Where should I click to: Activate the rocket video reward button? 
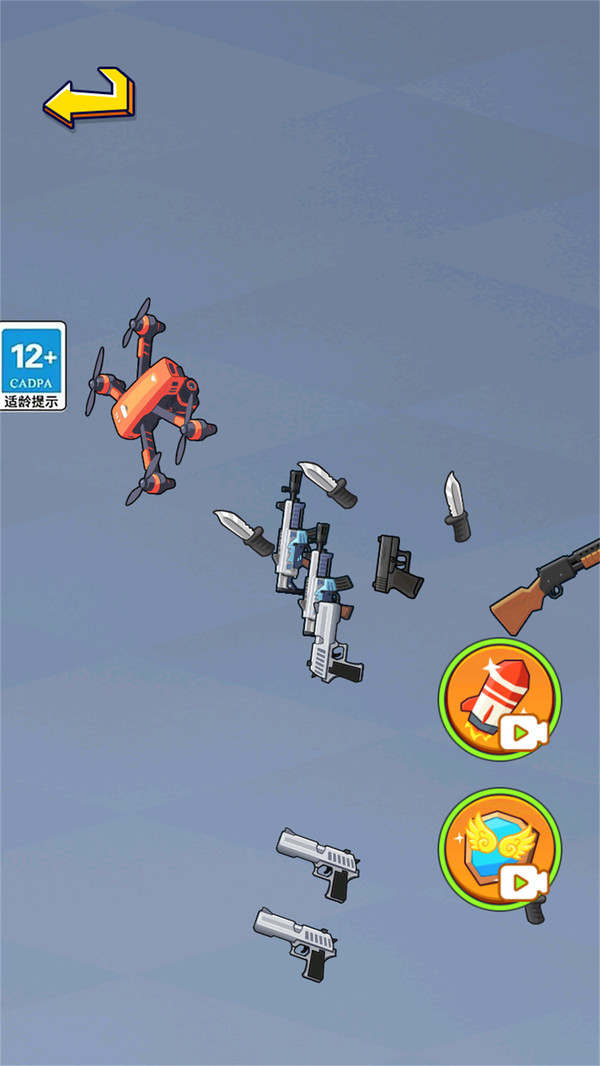499,699
